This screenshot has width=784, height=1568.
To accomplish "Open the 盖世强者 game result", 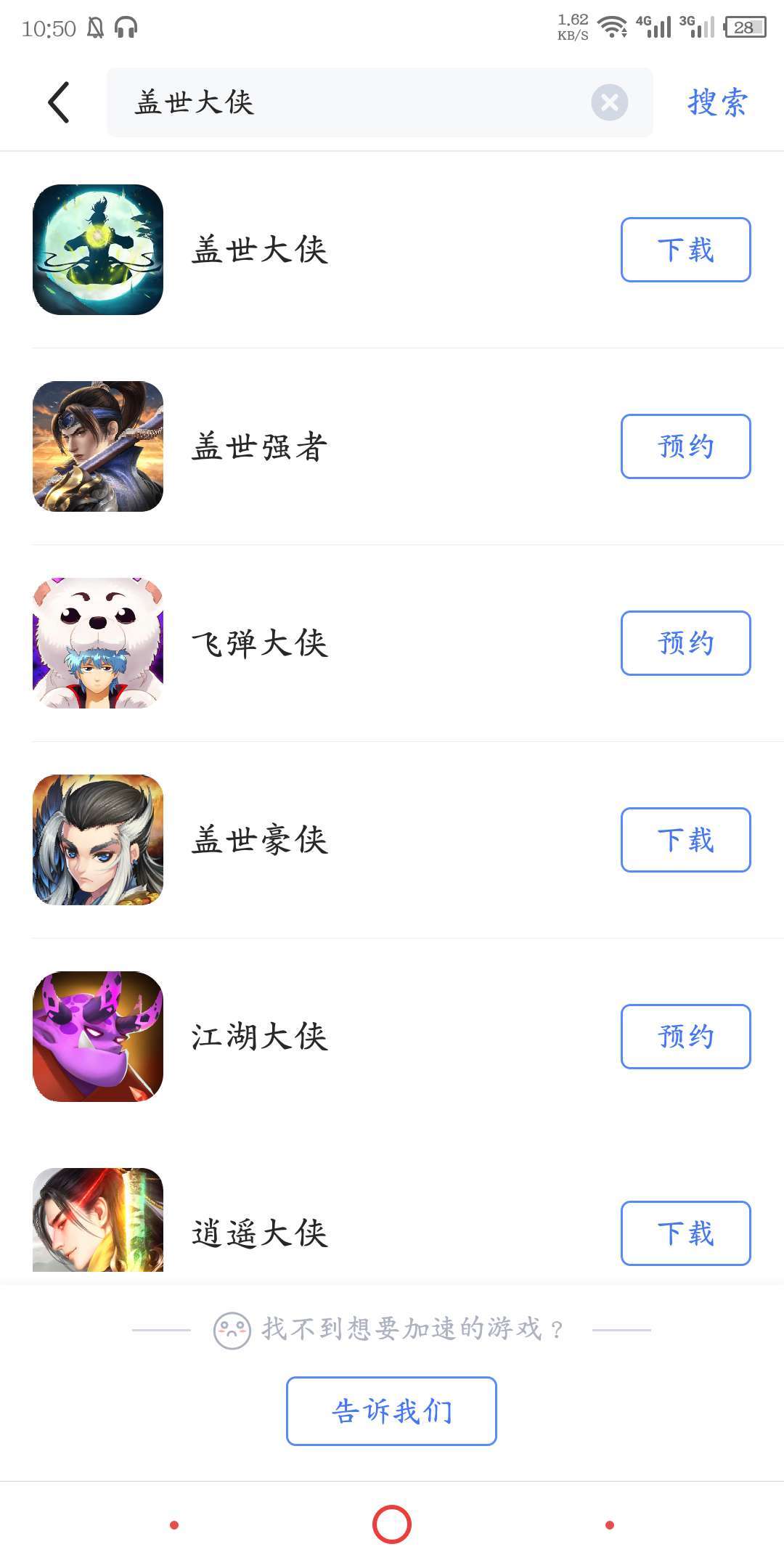I will [x=260, y=446].
